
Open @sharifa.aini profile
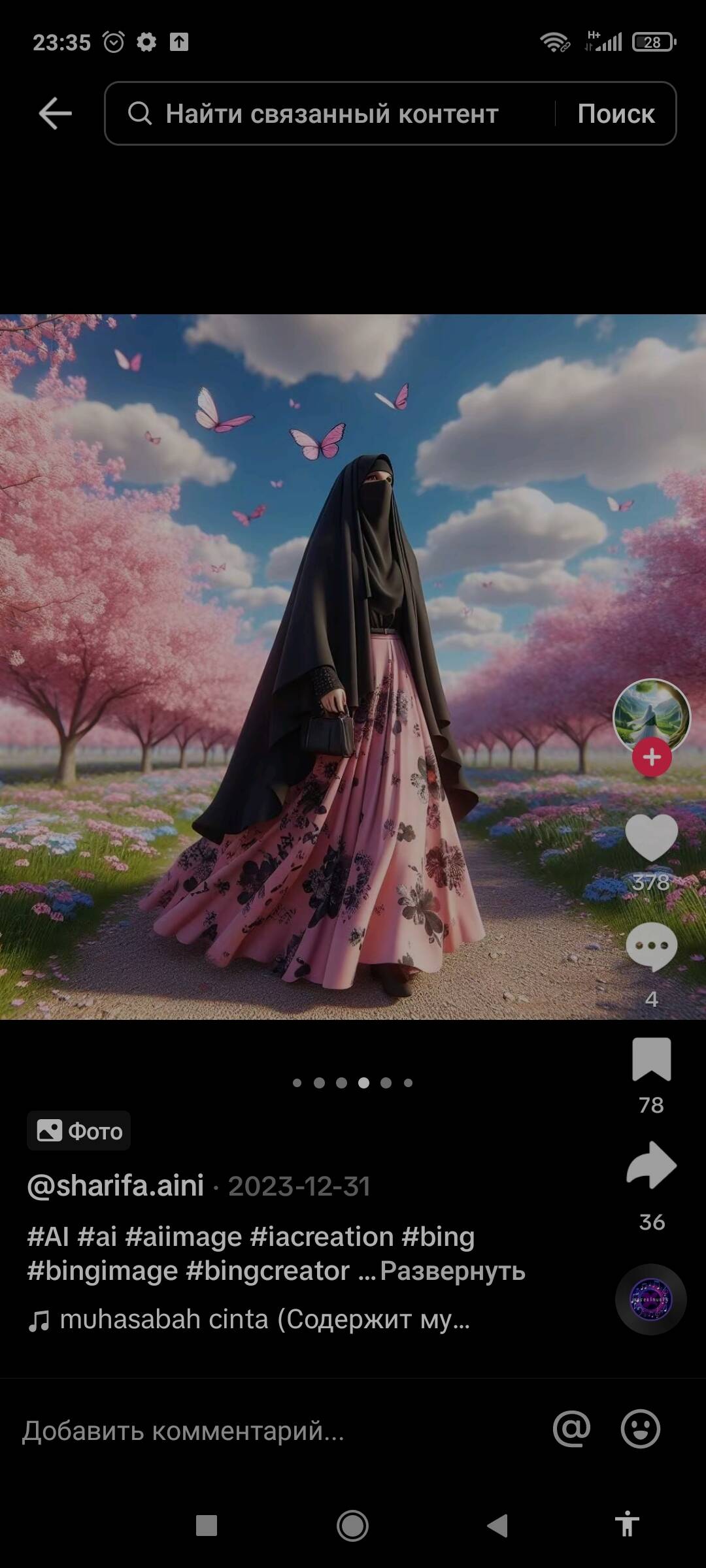tap(116, 1186)
